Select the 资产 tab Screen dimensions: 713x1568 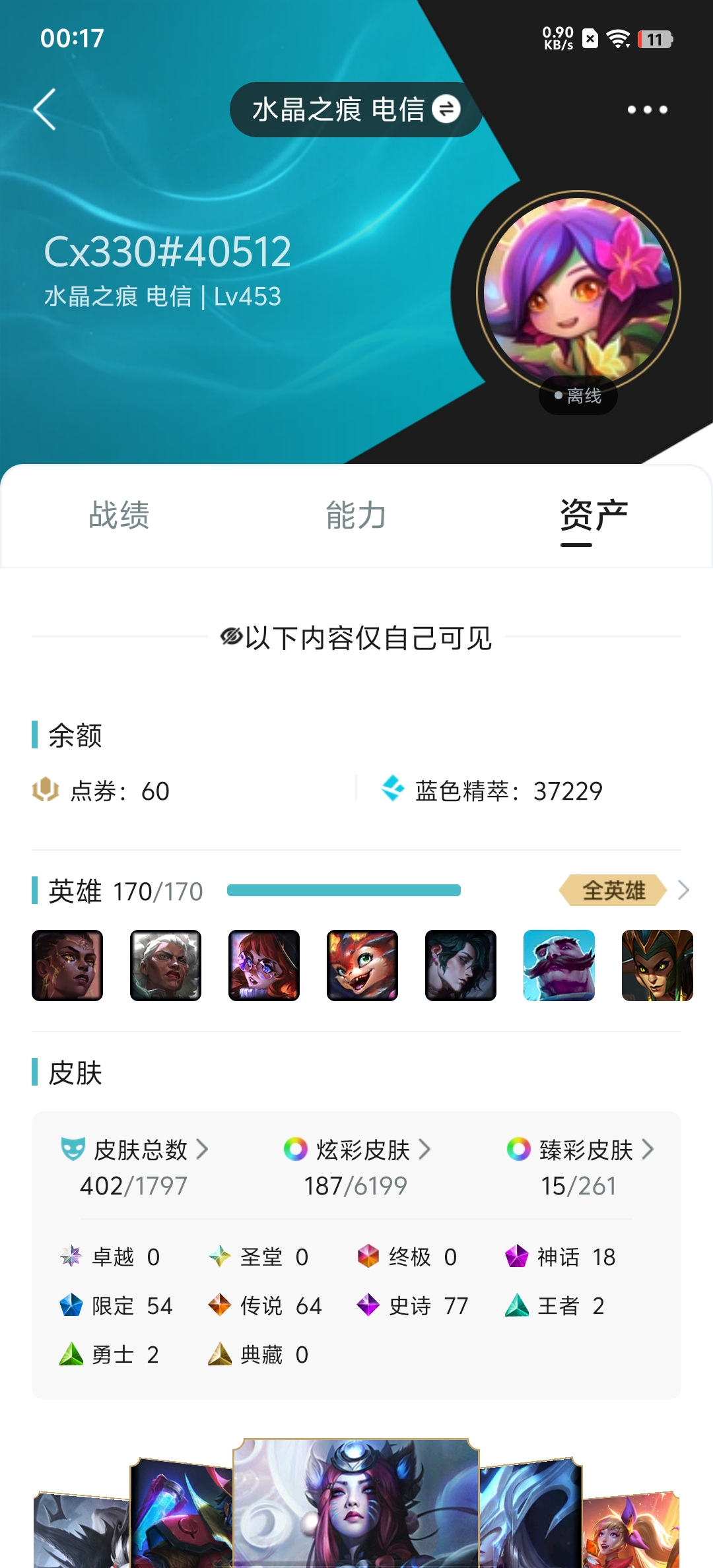593,515
